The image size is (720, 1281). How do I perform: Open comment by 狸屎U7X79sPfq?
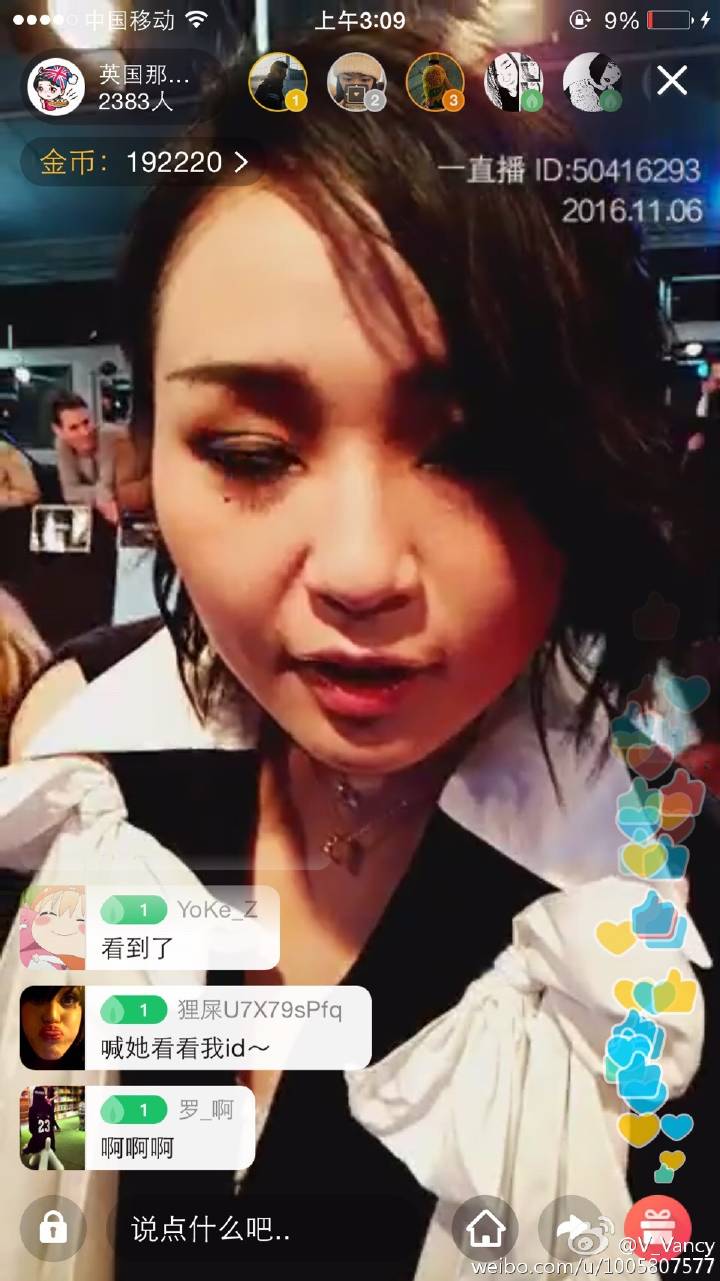[x=196, y=1028]
